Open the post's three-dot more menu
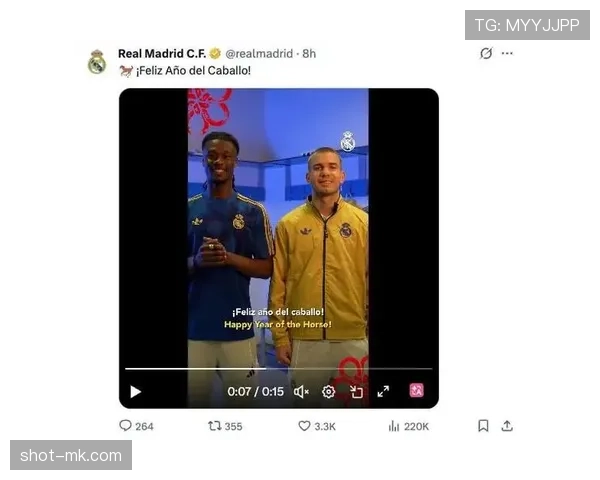The image size is (600, 480). coord(508,53)
